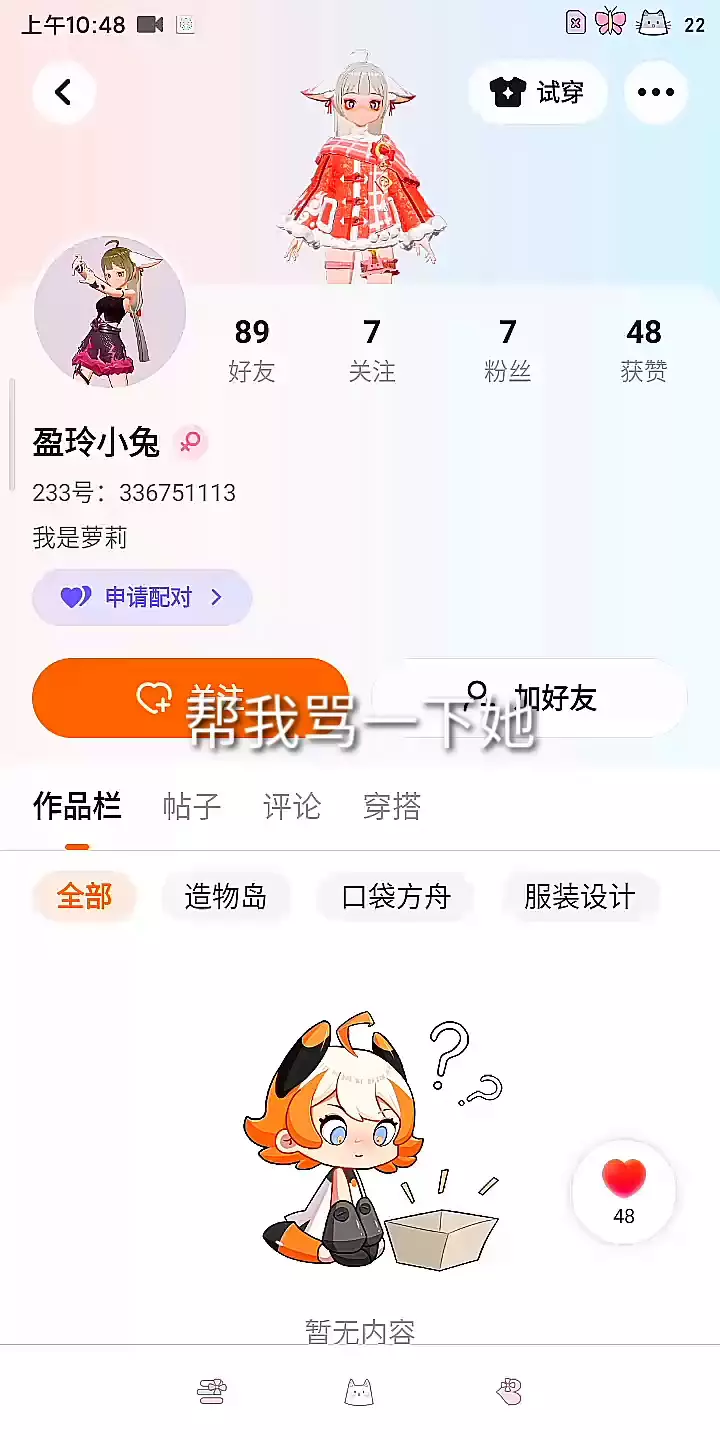Follow this user with the orange button

pyautogui.click(x=191, y=698)
